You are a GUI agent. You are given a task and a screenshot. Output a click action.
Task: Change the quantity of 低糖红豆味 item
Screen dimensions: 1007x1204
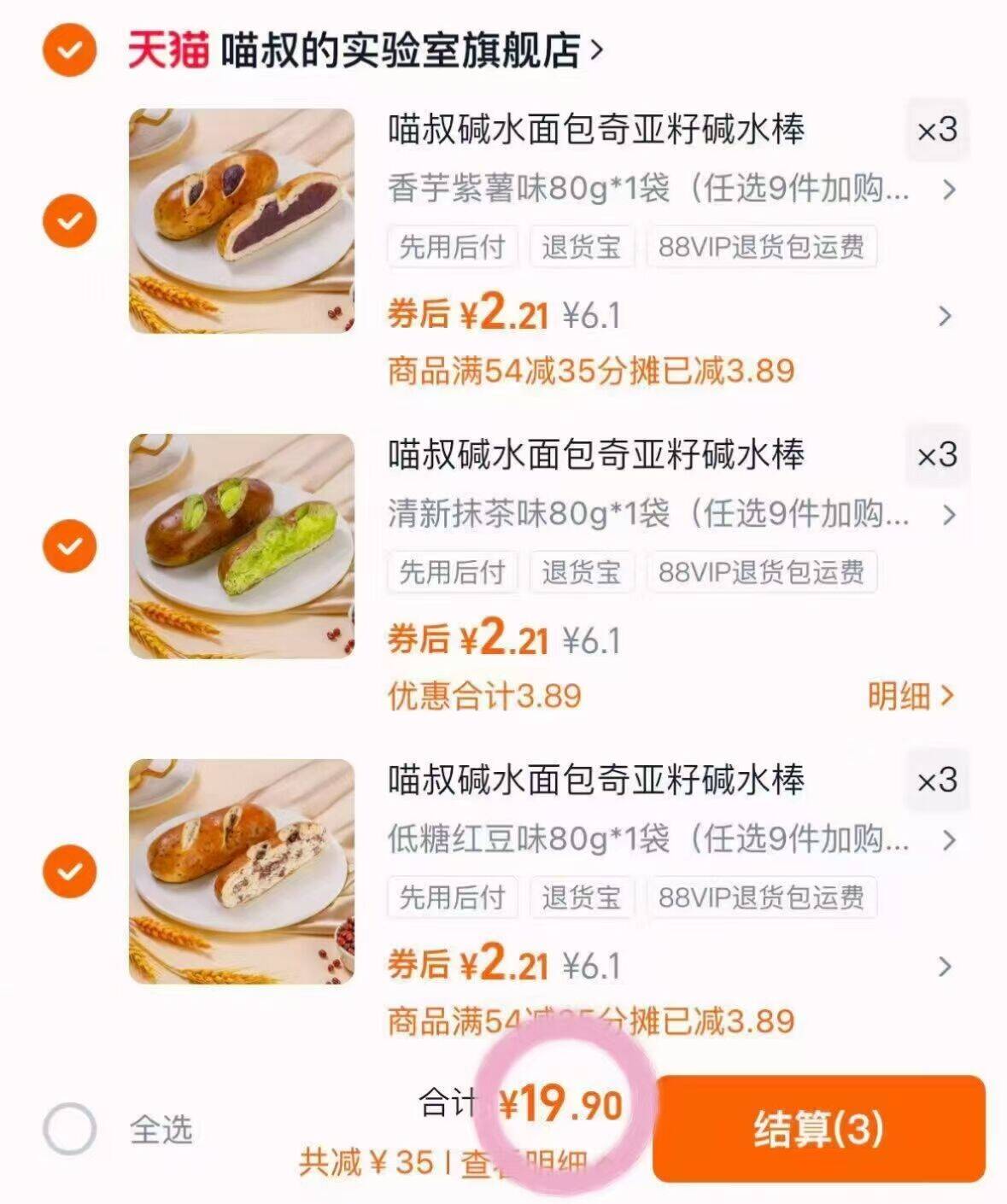coord(937,780)
